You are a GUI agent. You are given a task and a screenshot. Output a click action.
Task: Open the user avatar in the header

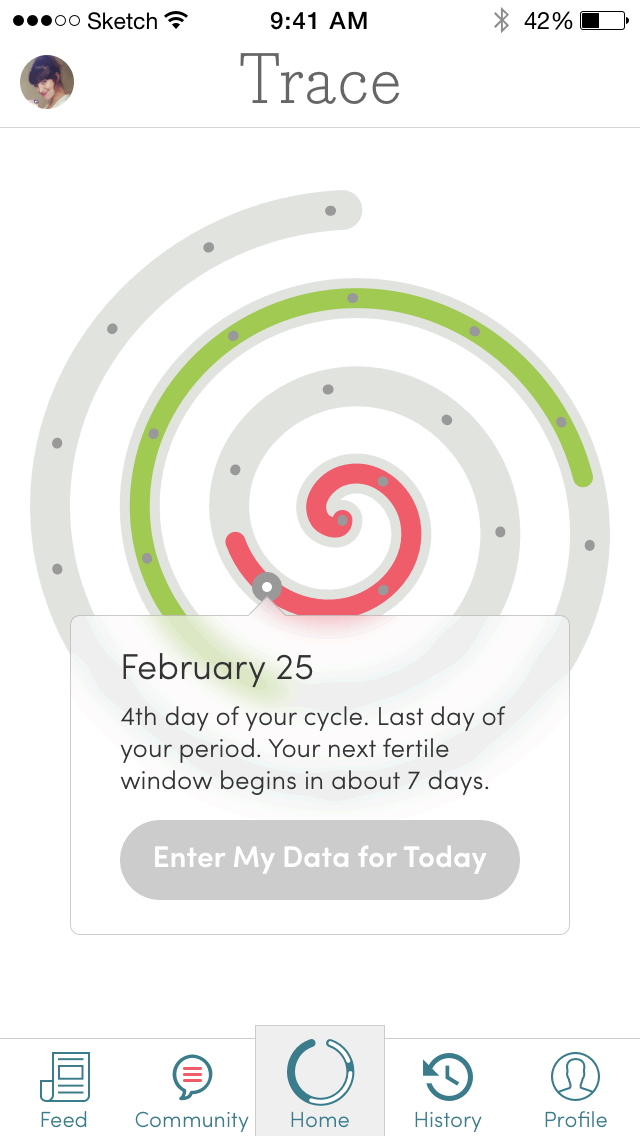pyautogui.click(x=47, y=82)
